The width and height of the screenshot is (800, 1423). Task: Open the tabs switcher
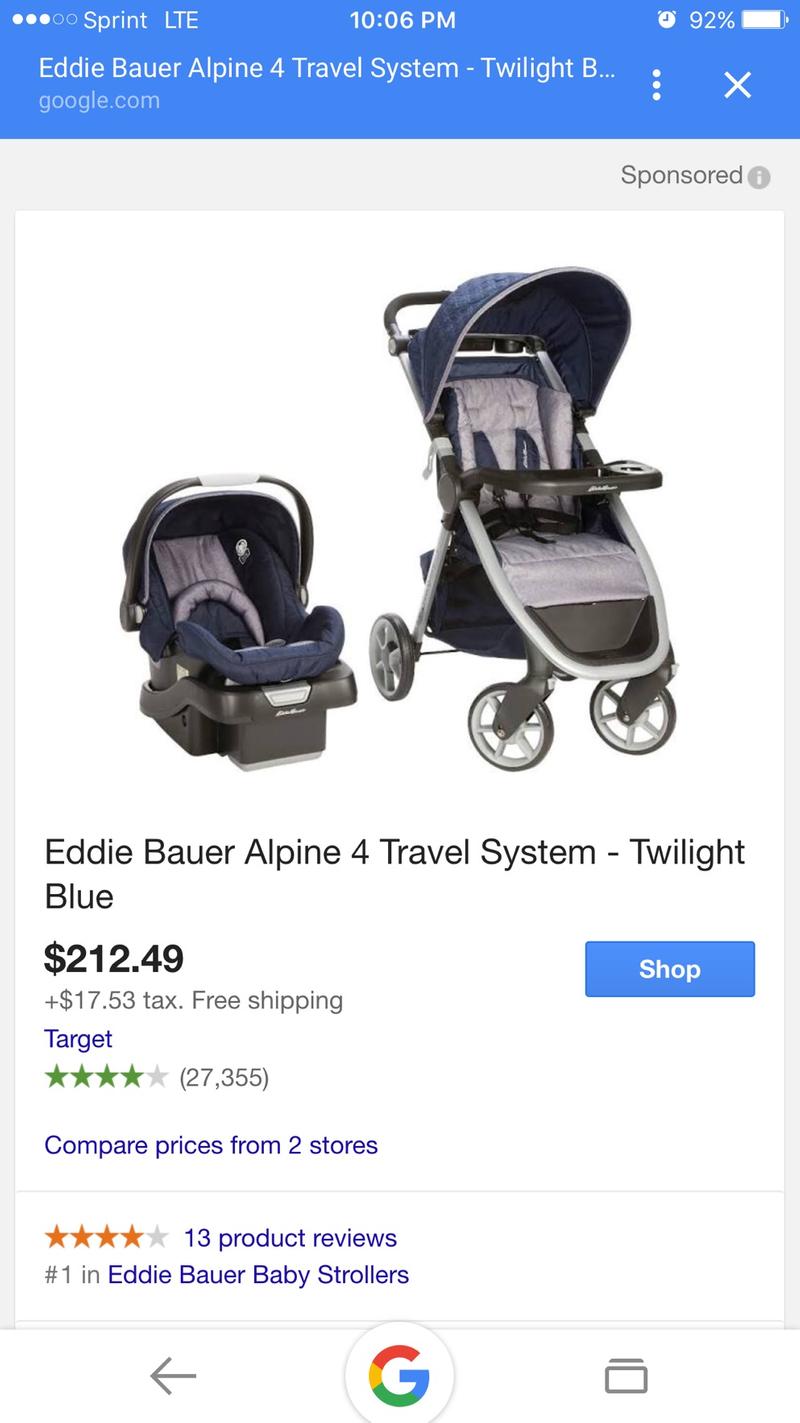[x=626, y=1376]
